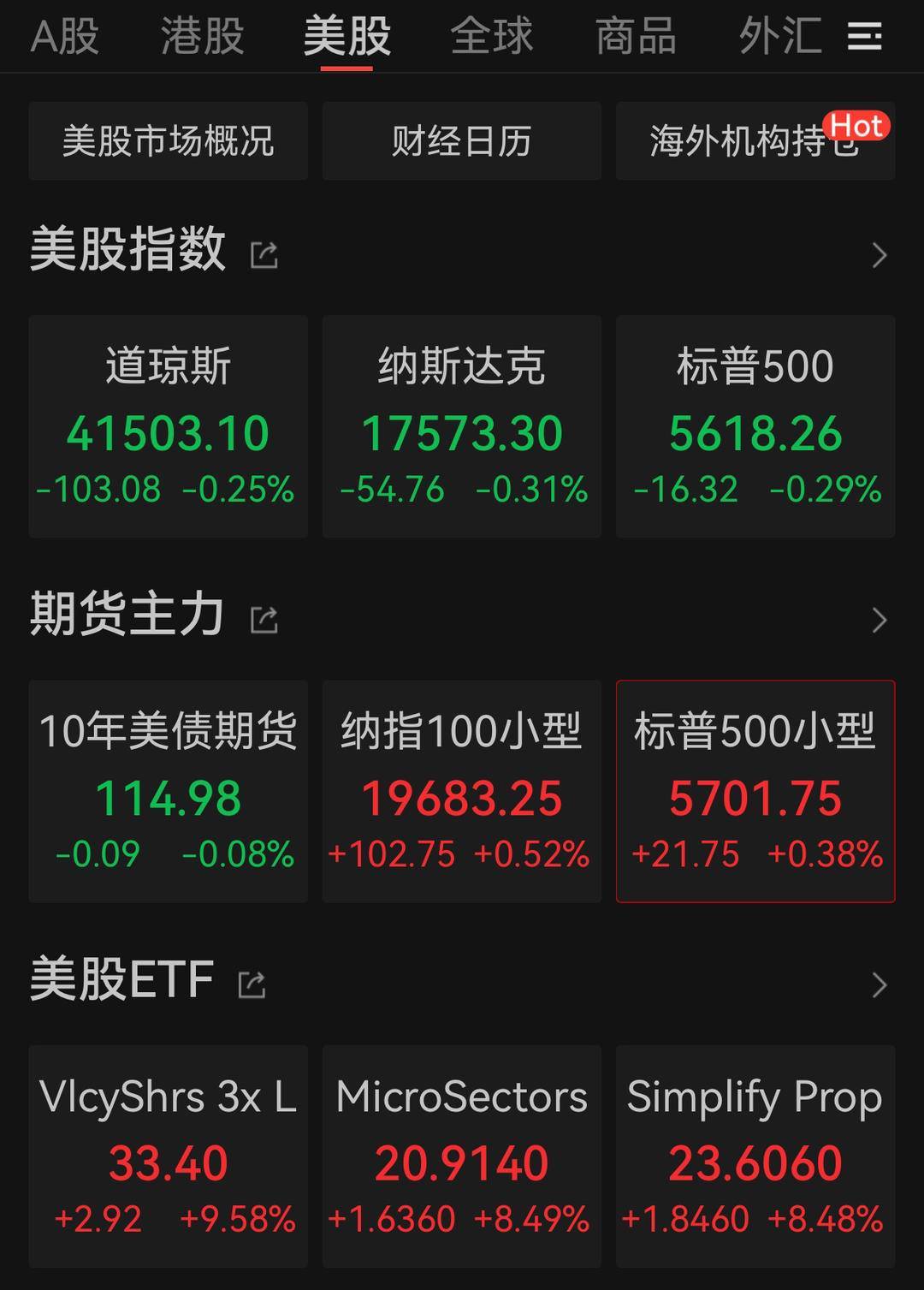Switch to the A股 tab
This screenshot has height=1290, width=924.
point(65,37)
